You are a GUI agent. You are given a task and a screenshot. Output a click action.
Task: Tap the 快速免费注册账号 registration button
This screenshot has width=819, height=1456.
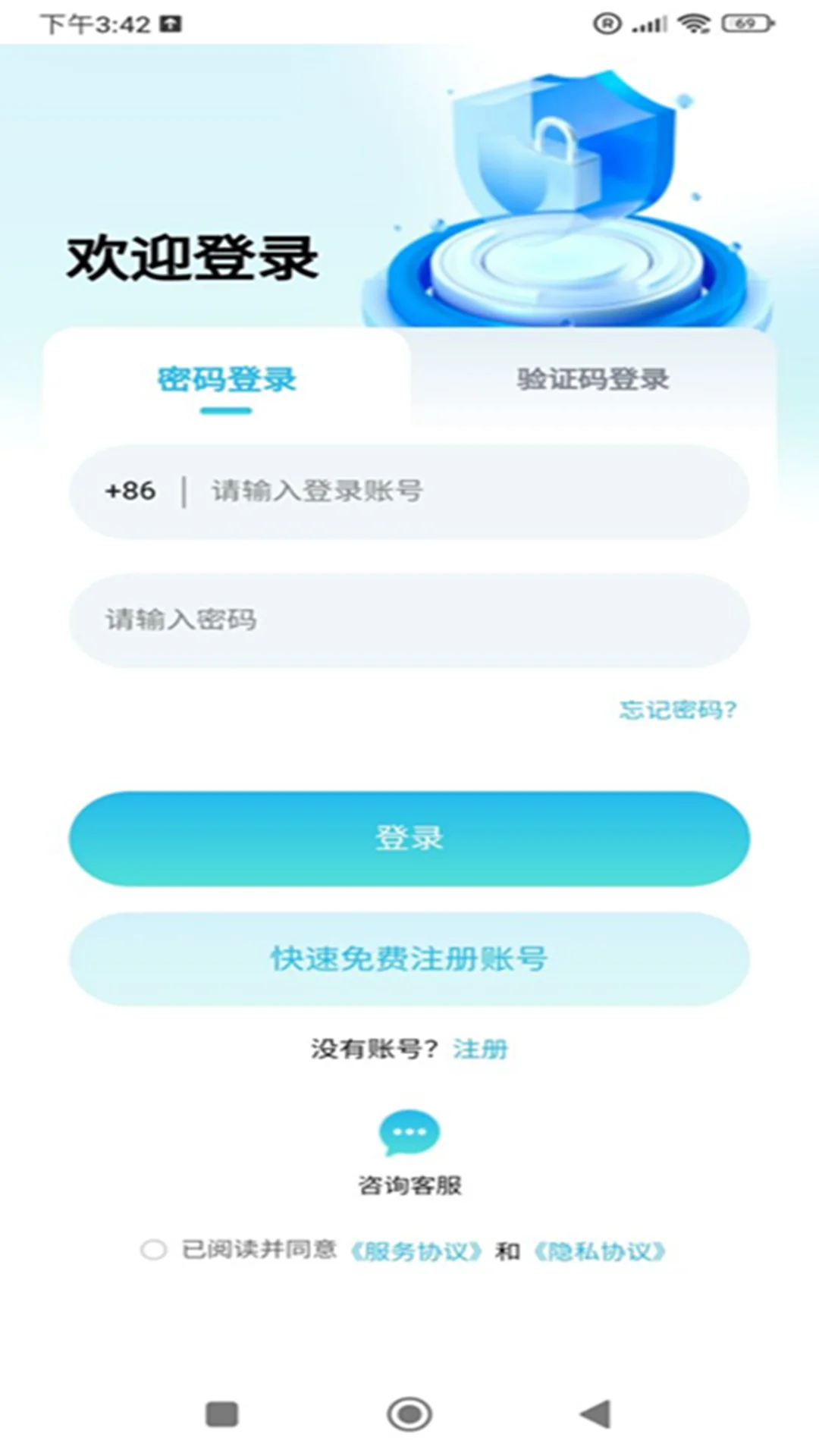pos(409,959)
